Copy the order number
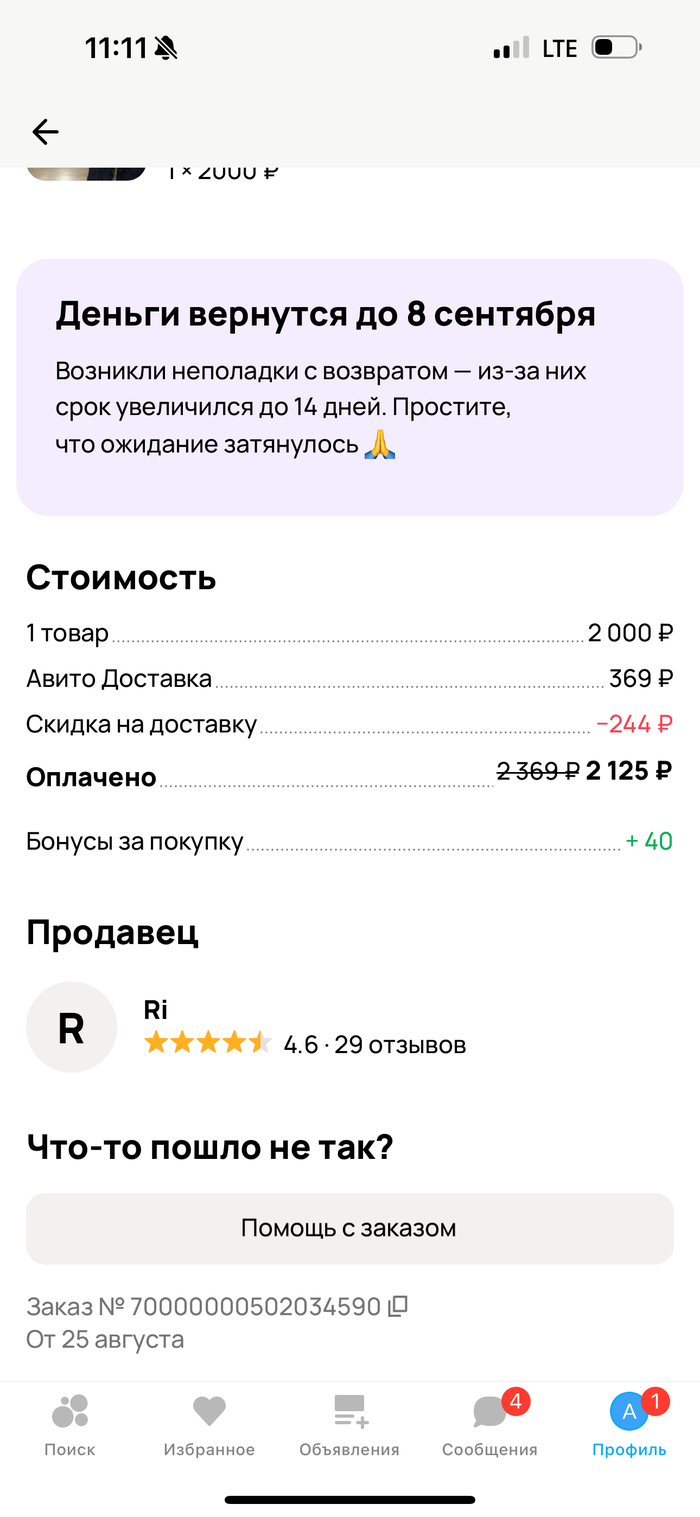This screenshot has width=700, height=1517. 398,1306
